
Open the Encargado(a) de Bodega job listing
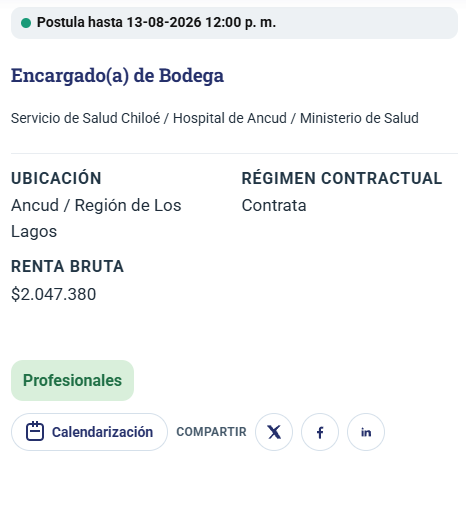117,76
